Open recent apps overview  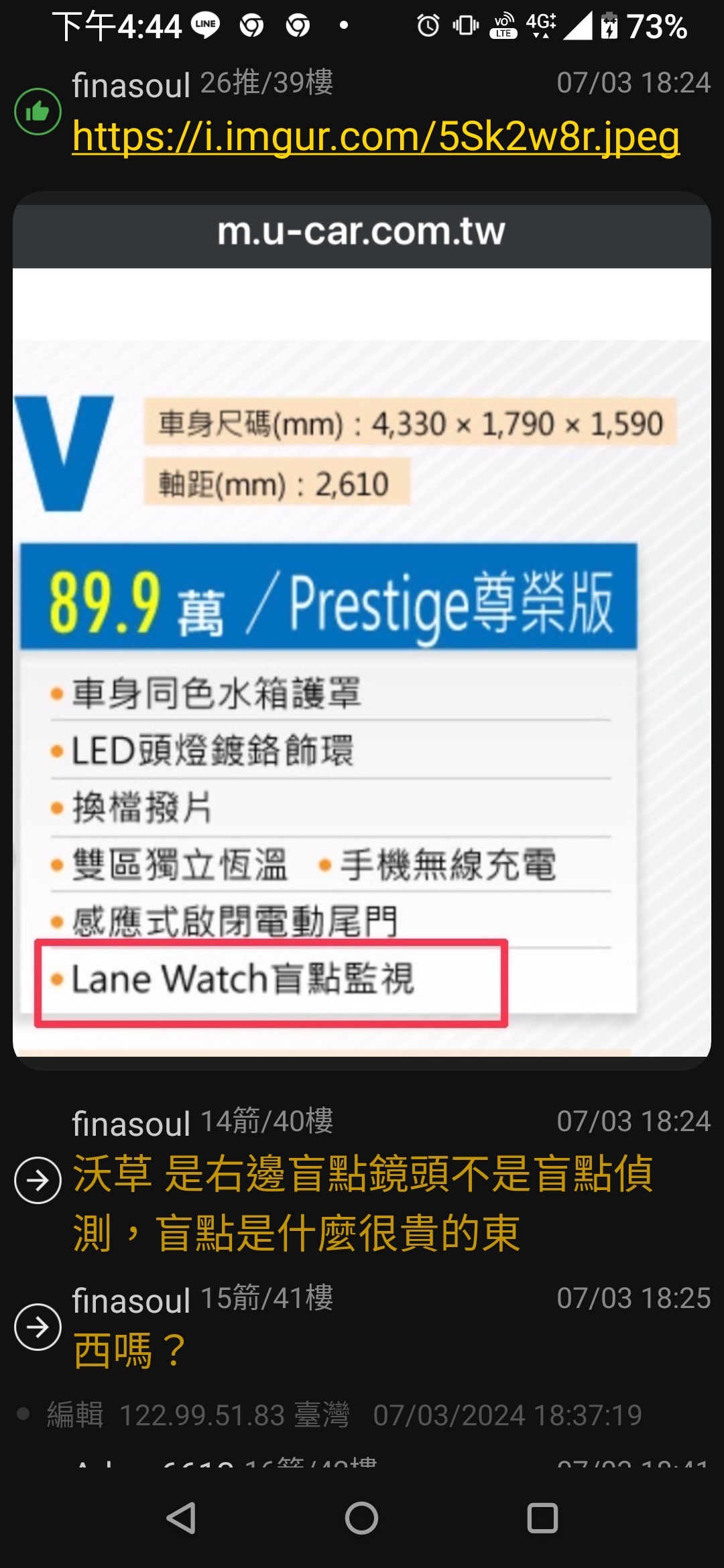pos(542,1518)
